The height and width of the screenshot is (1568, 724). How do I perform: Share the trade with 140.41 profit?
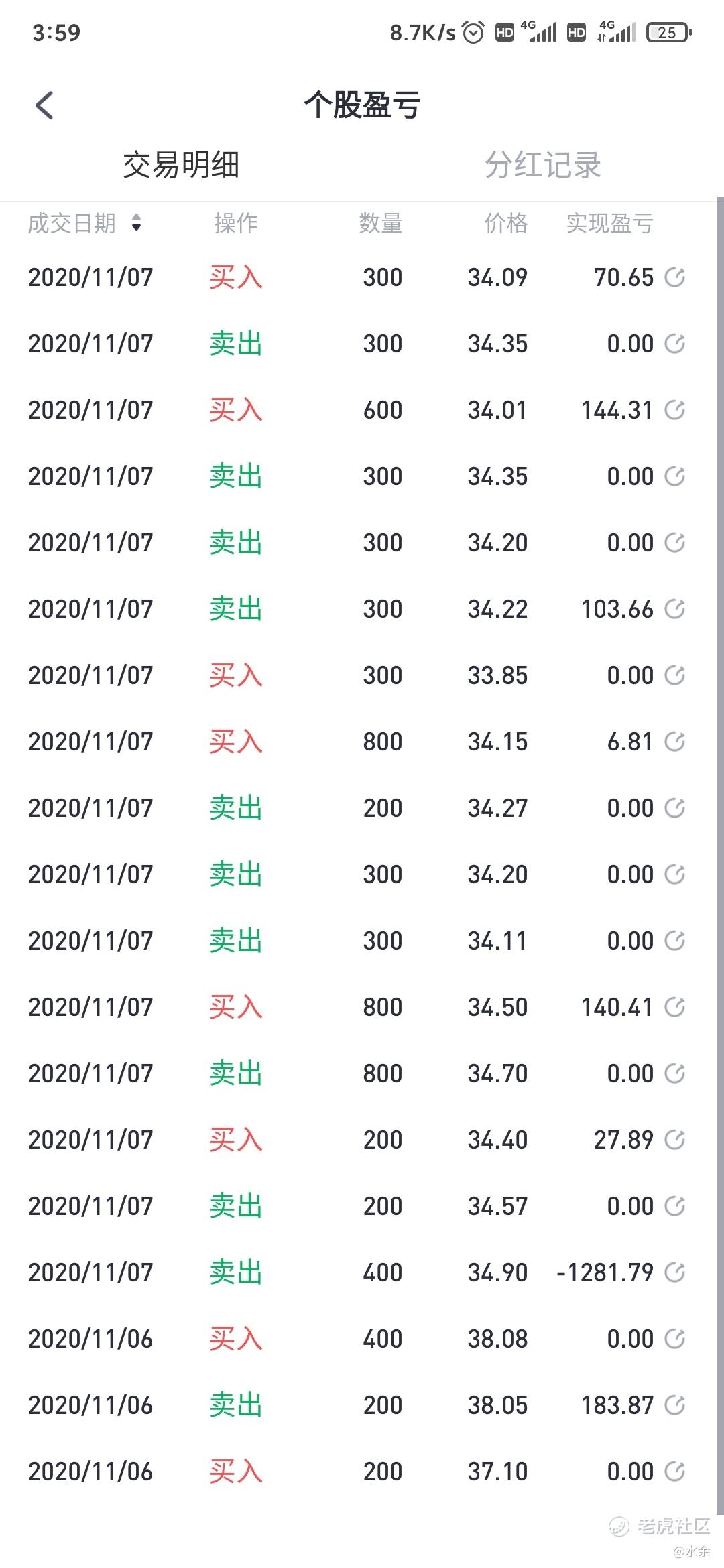click(674, 1006)
